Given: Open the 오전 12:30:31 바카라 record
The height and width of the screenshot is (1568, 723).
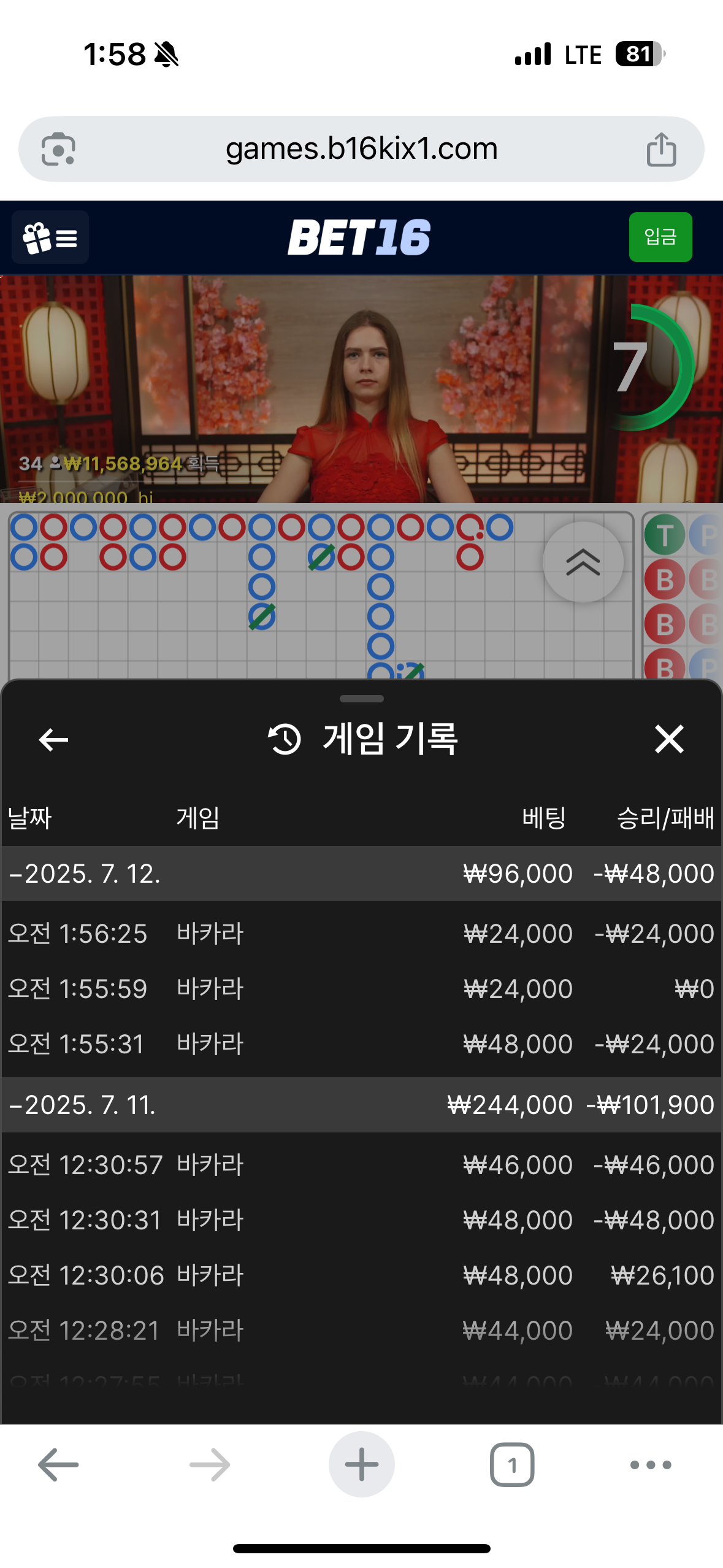Looking at the screenshot, I should (361, 1220).
